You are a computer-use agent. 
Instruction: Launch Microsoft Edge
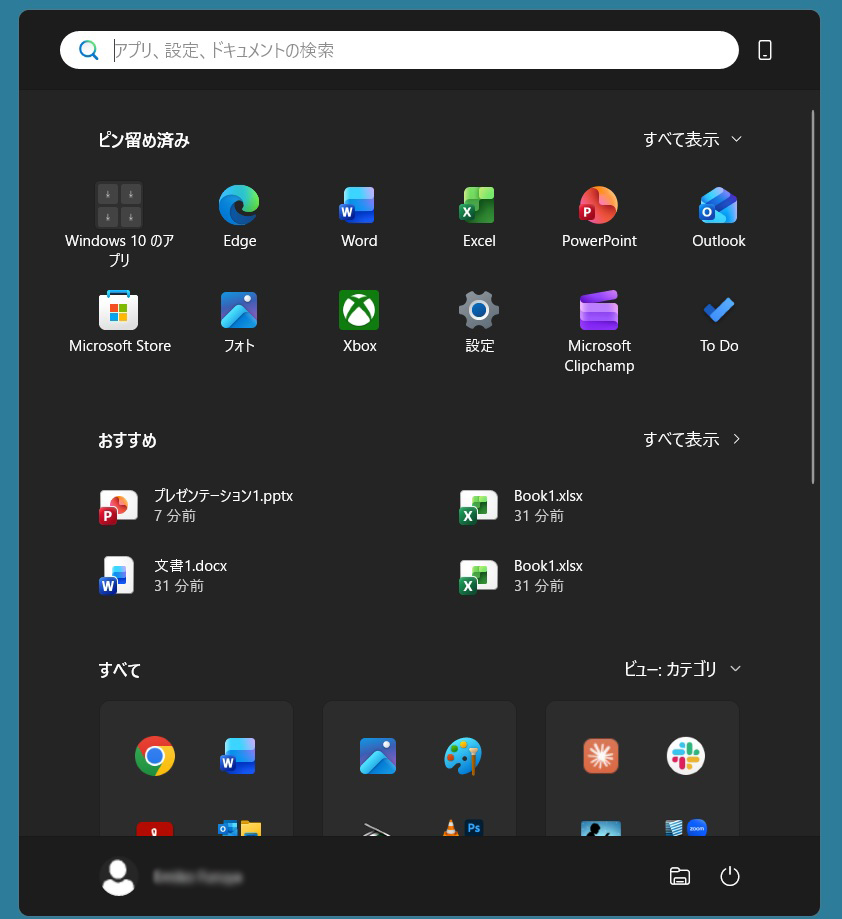[238, 205]
